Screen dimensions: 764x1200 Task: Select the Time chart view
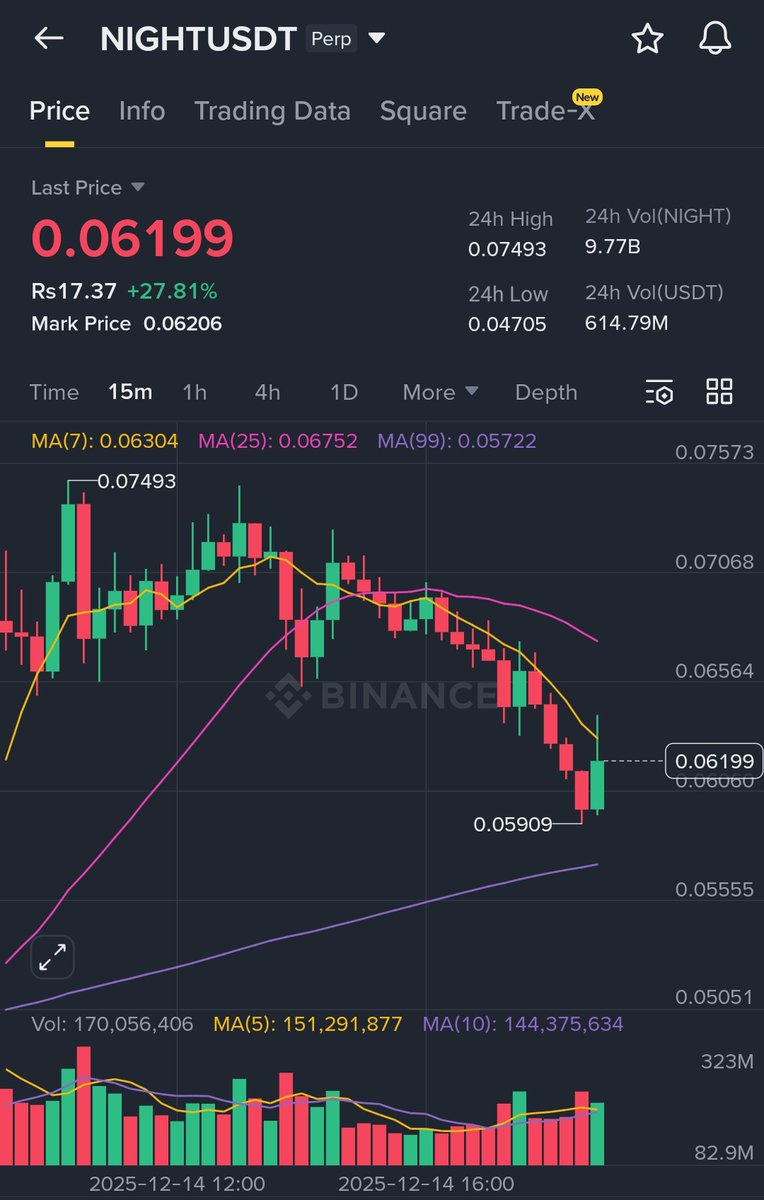pos(54,392)
